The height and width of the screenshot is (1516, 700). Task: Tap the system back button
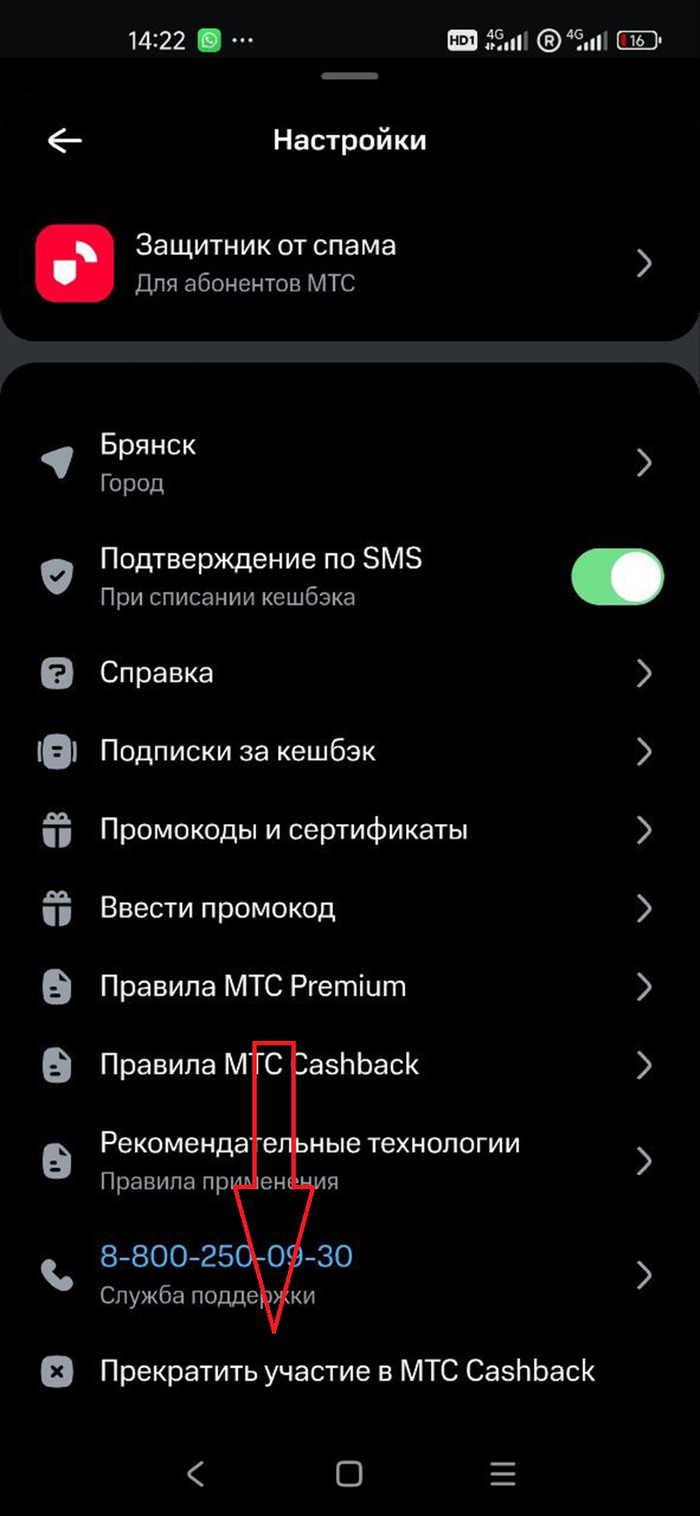(196, 1473)
